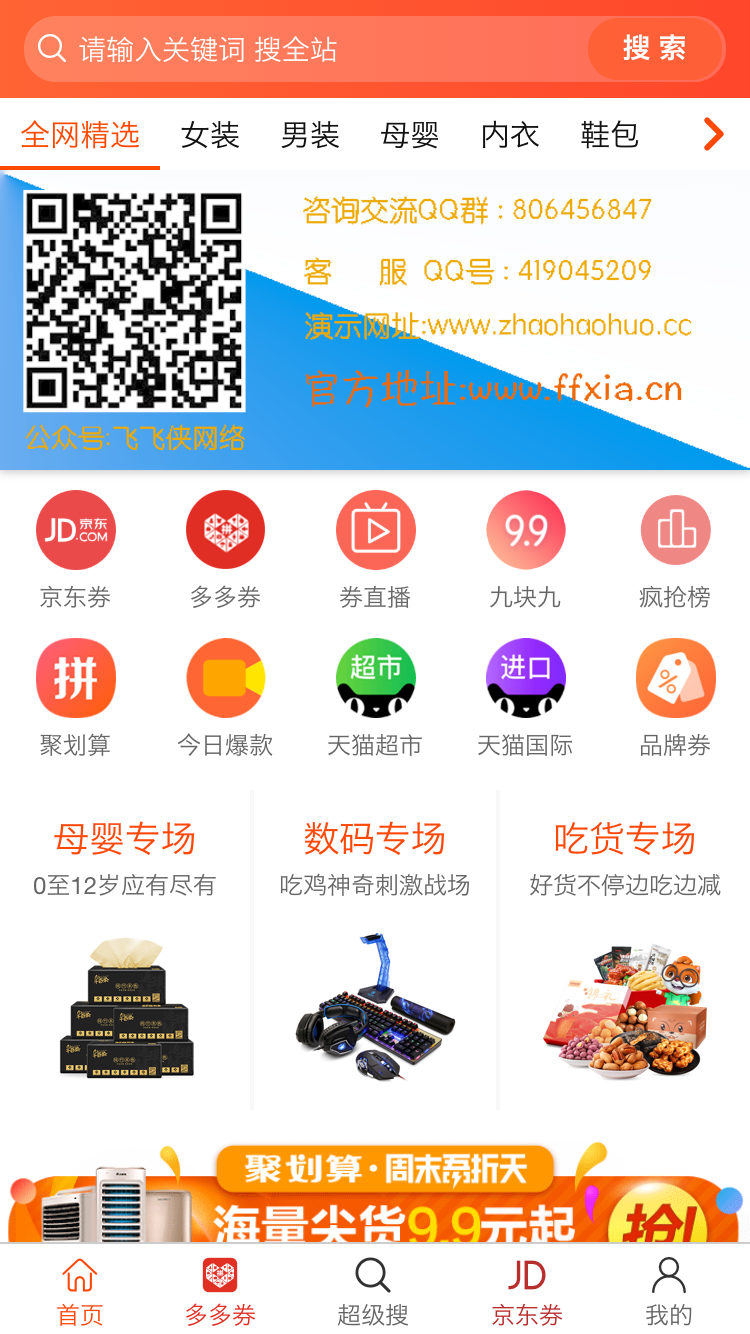
Task: Expand more categories with the right arrow
Action: click(x=713, y=134)
